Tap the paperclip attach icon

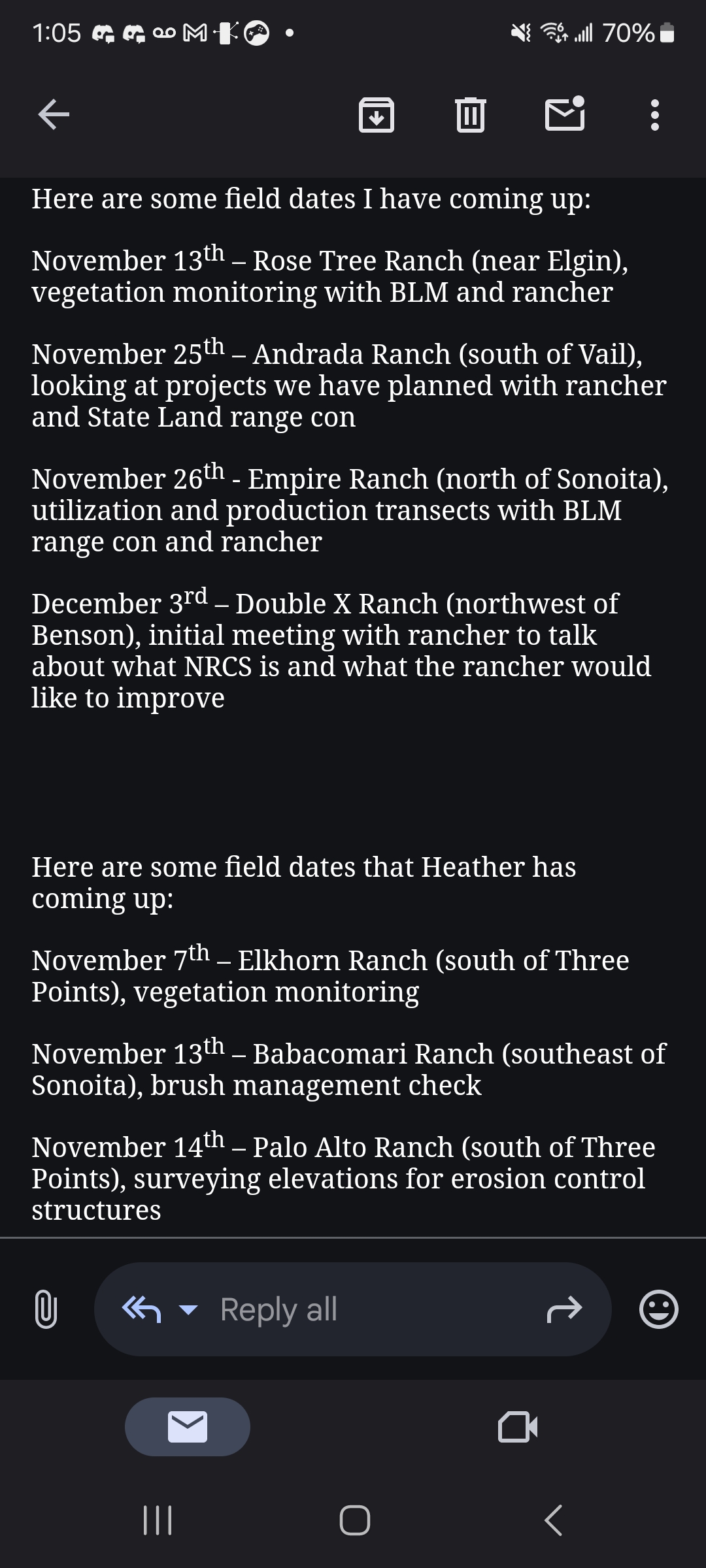(46, 1309)
